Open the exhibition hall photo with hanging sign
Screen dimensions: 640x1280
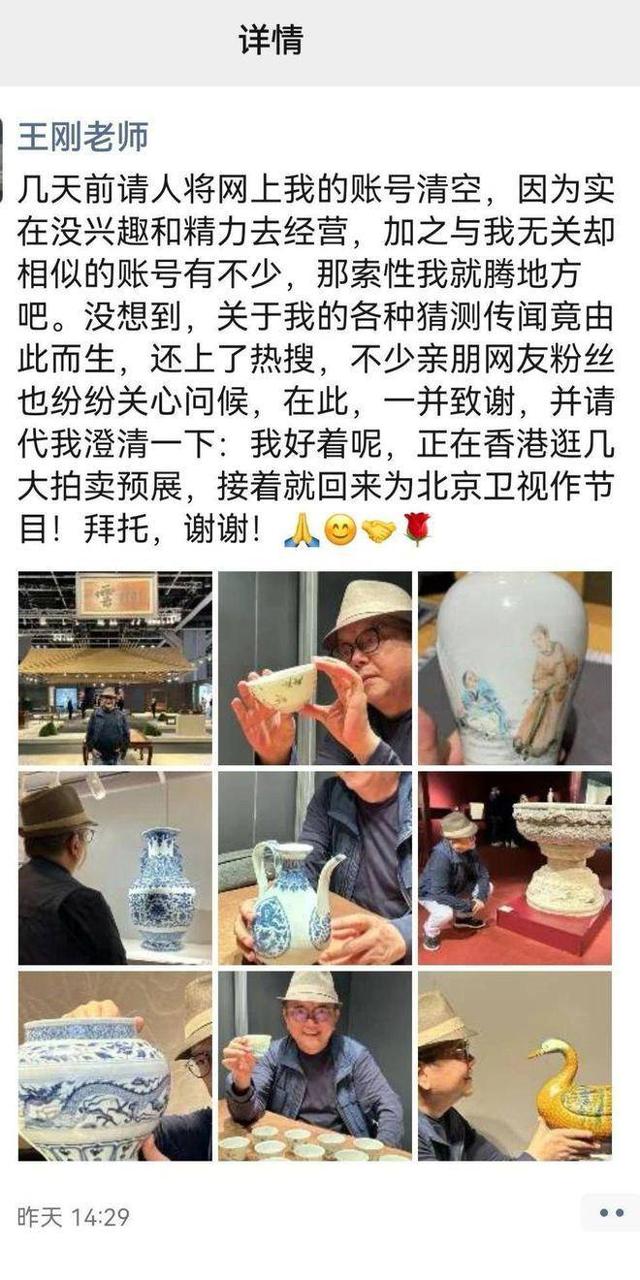point(115,667)
